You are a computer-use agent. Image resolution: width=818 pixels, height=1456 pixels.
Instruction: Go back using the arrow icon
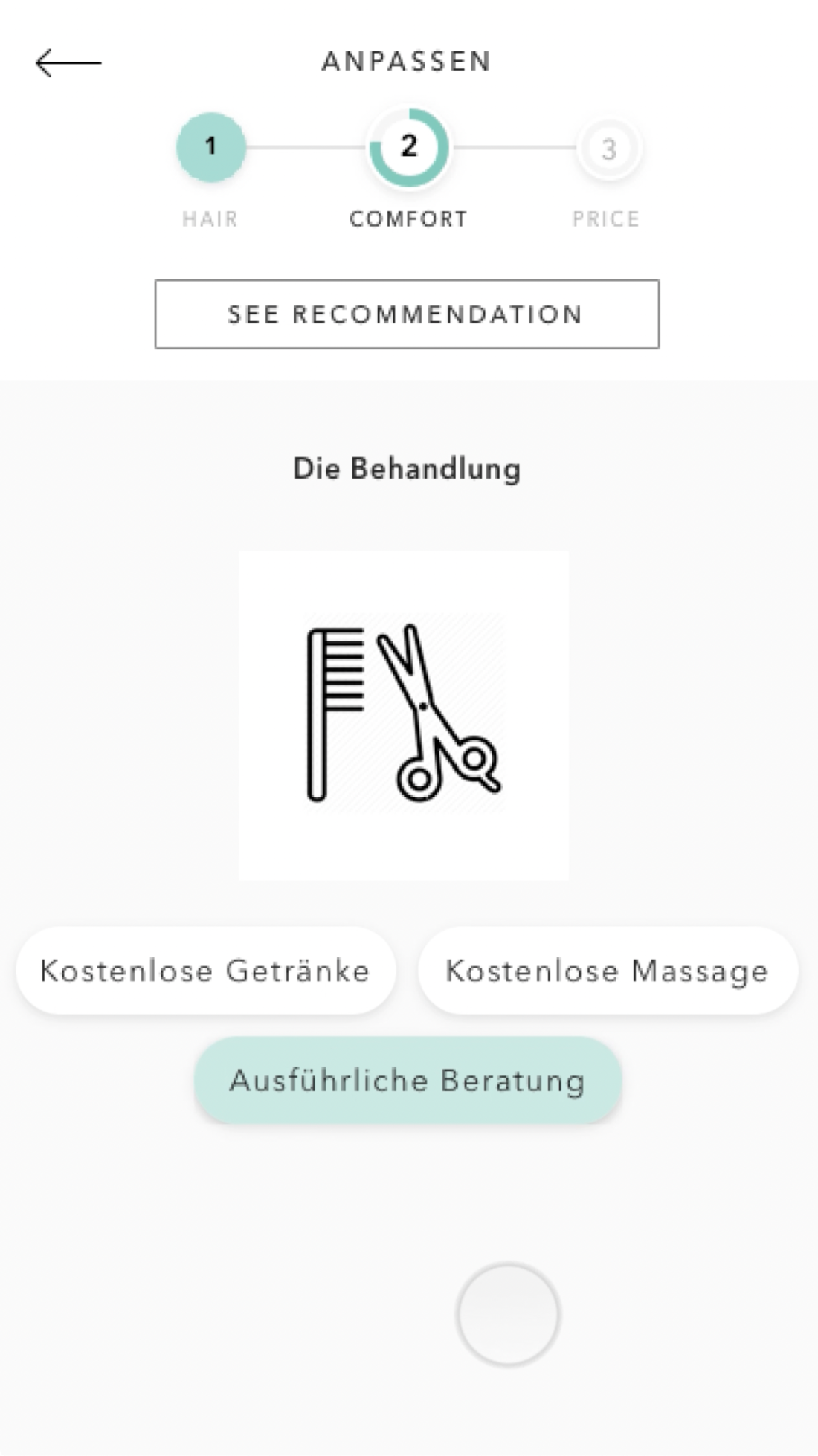click(68, 63)
